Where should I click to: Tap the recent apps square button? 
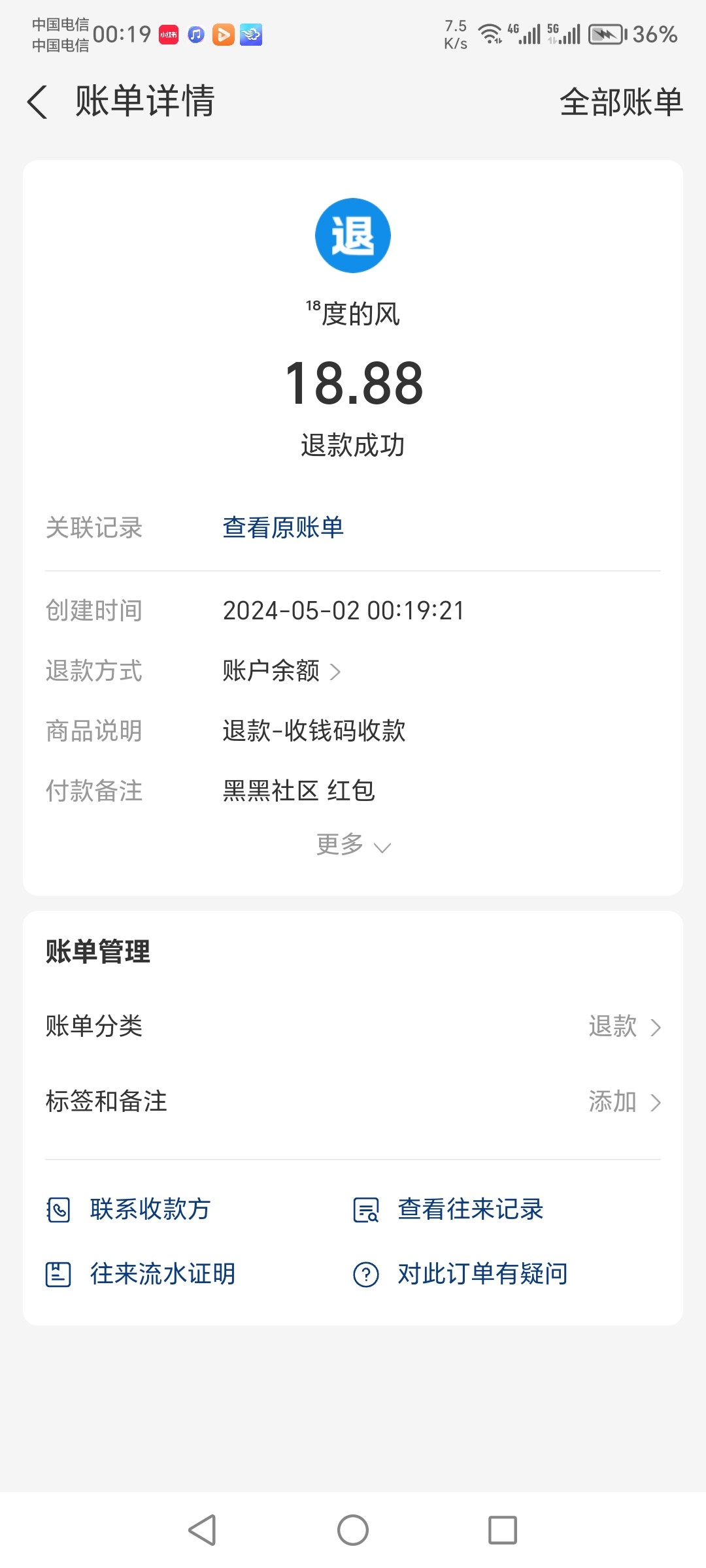[x=503, y=1529]
